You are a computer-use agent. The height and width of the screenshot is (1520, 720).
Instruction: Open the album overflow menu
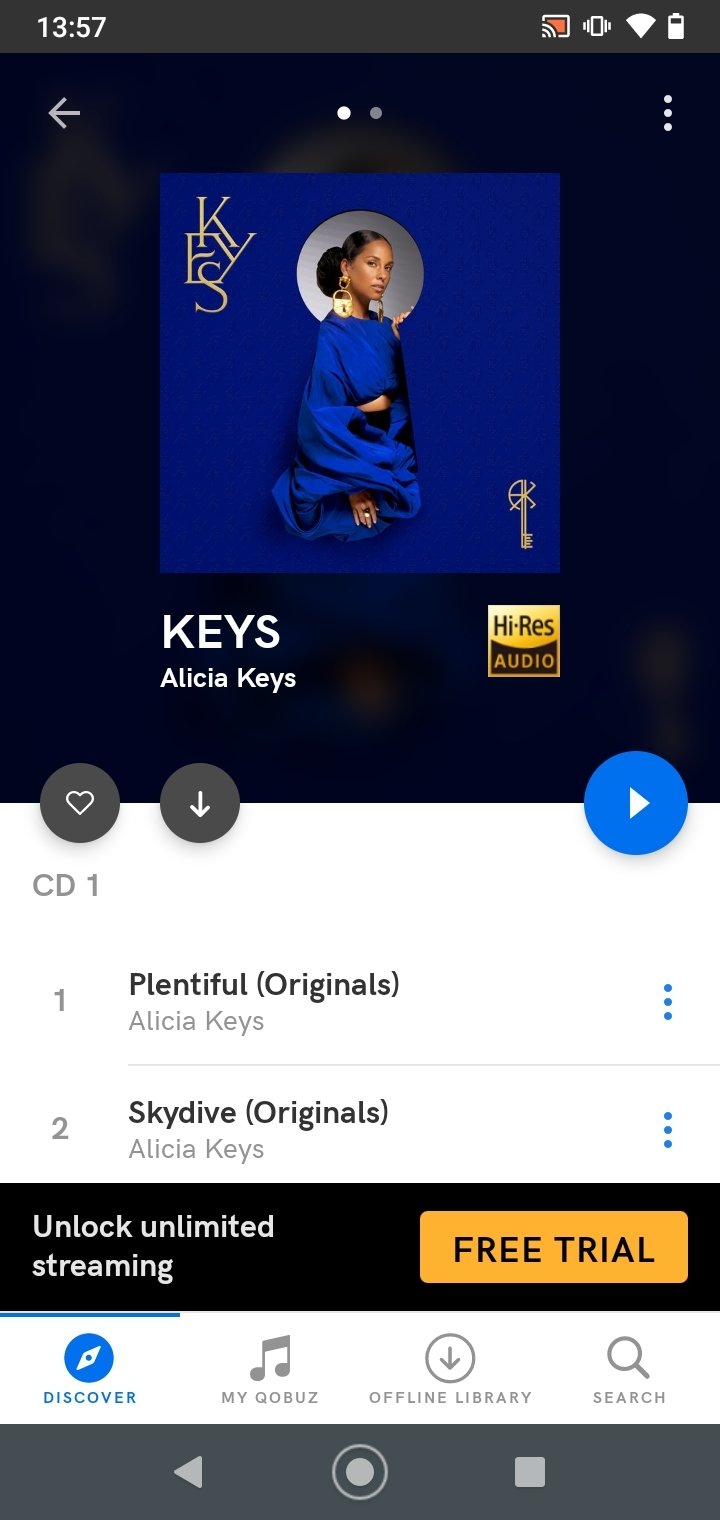[x=668, y=114]
